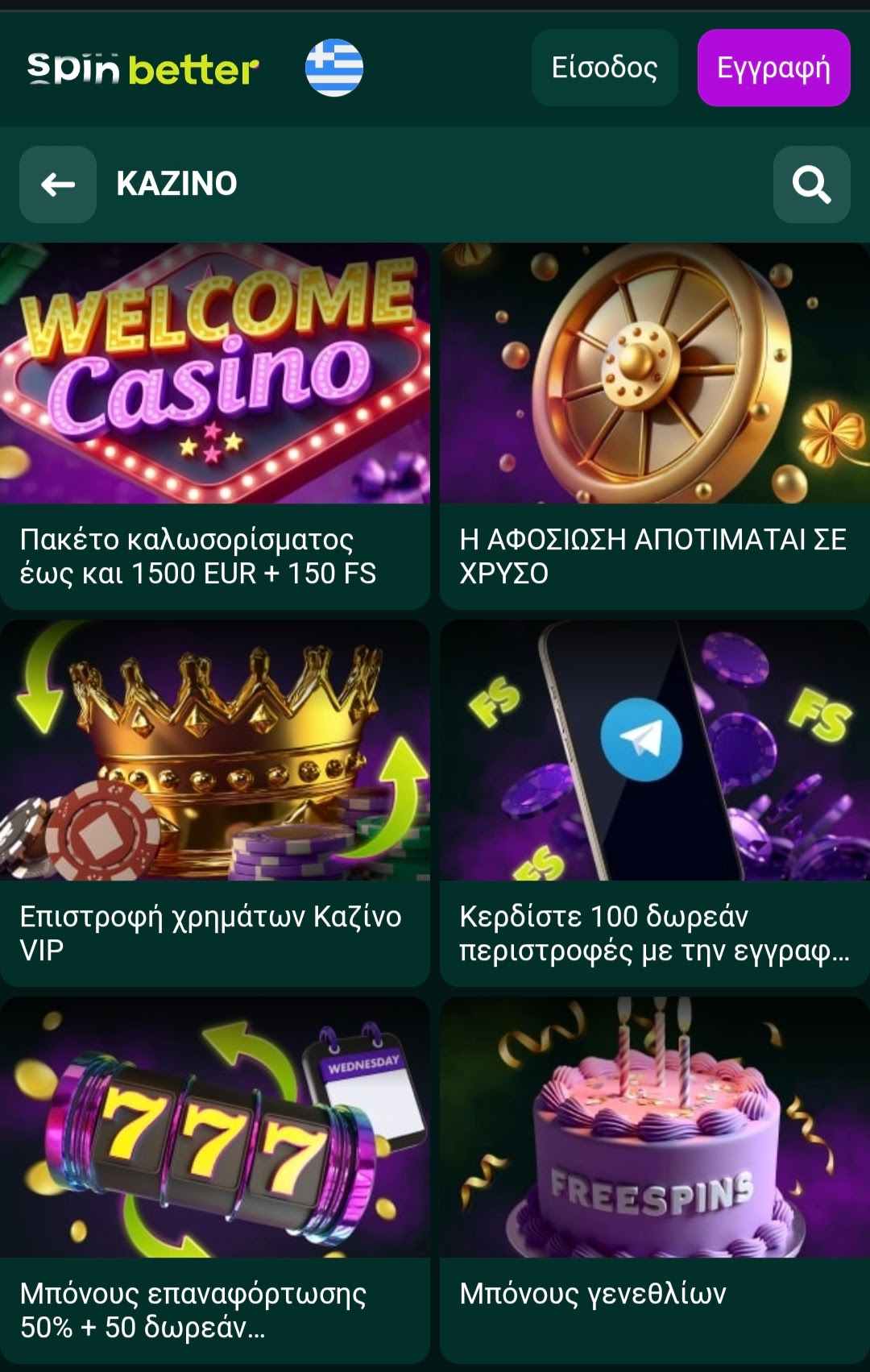Tap the Είσοδος login button
The image size is (870, 1372).
coord(604,68)
